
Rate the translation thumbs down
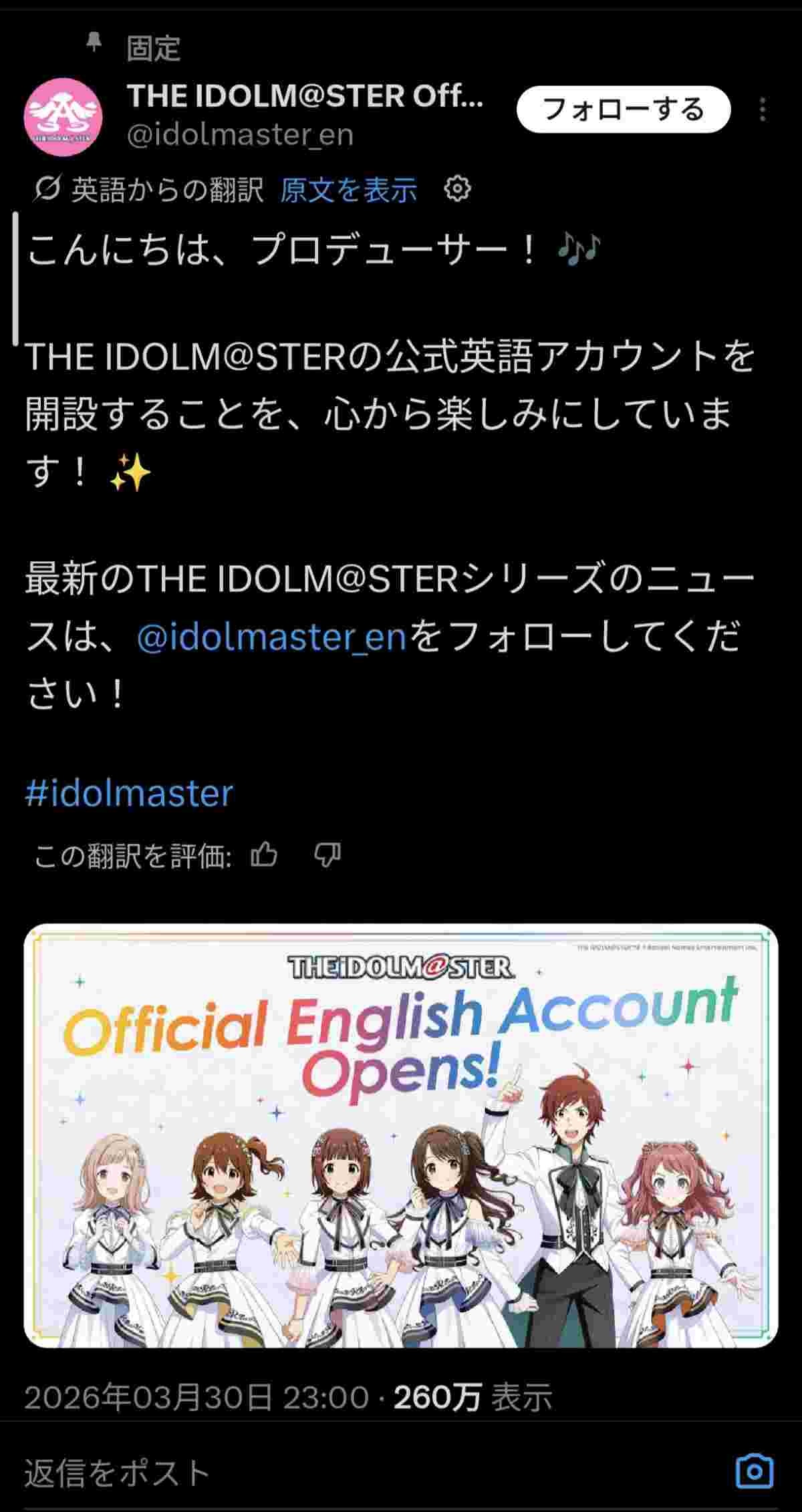pyautogui.click(x=327, y=855)
